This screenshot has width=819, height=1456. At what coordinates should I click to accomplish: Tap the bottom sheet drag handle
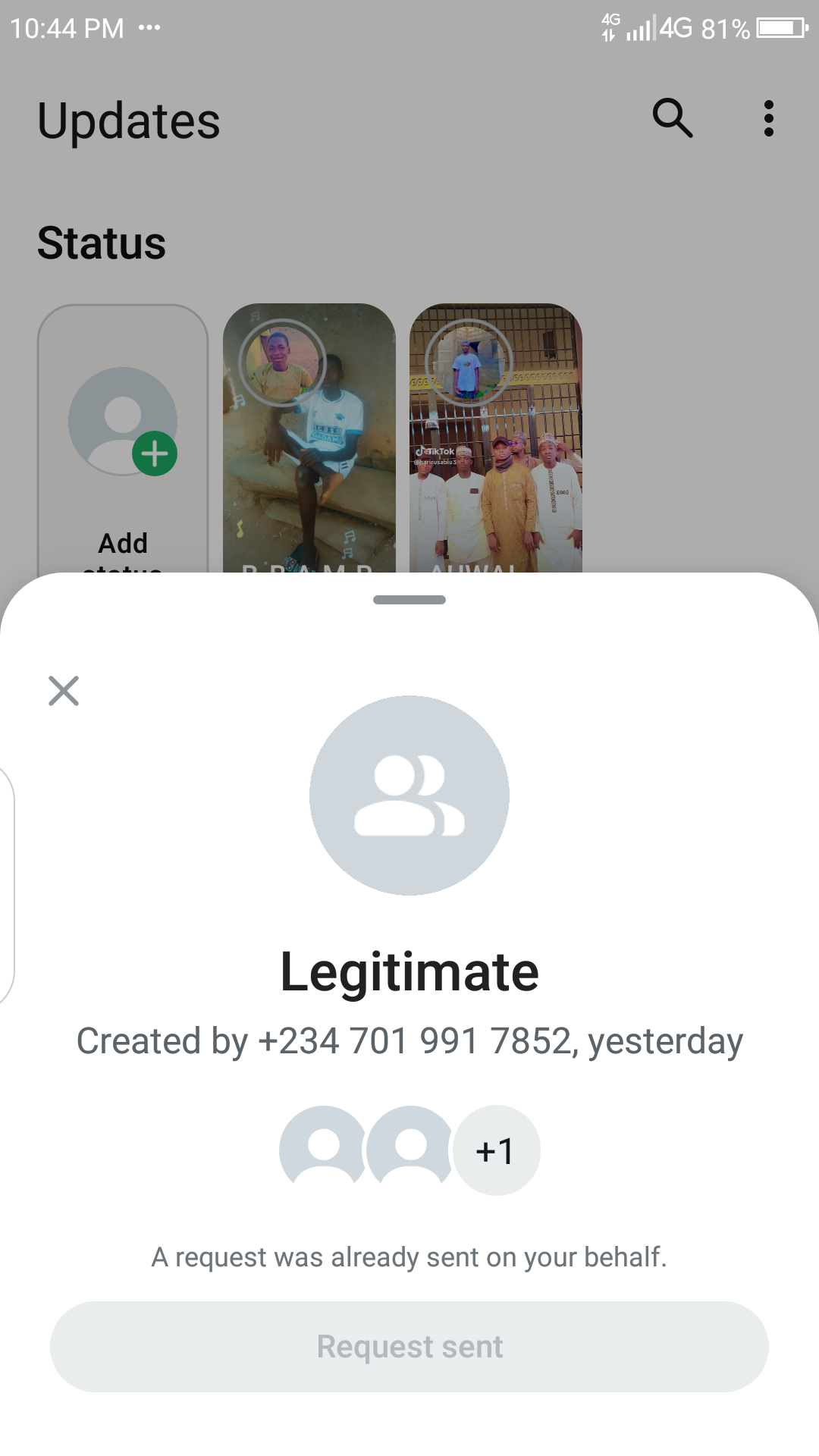(x=409, y=600)
